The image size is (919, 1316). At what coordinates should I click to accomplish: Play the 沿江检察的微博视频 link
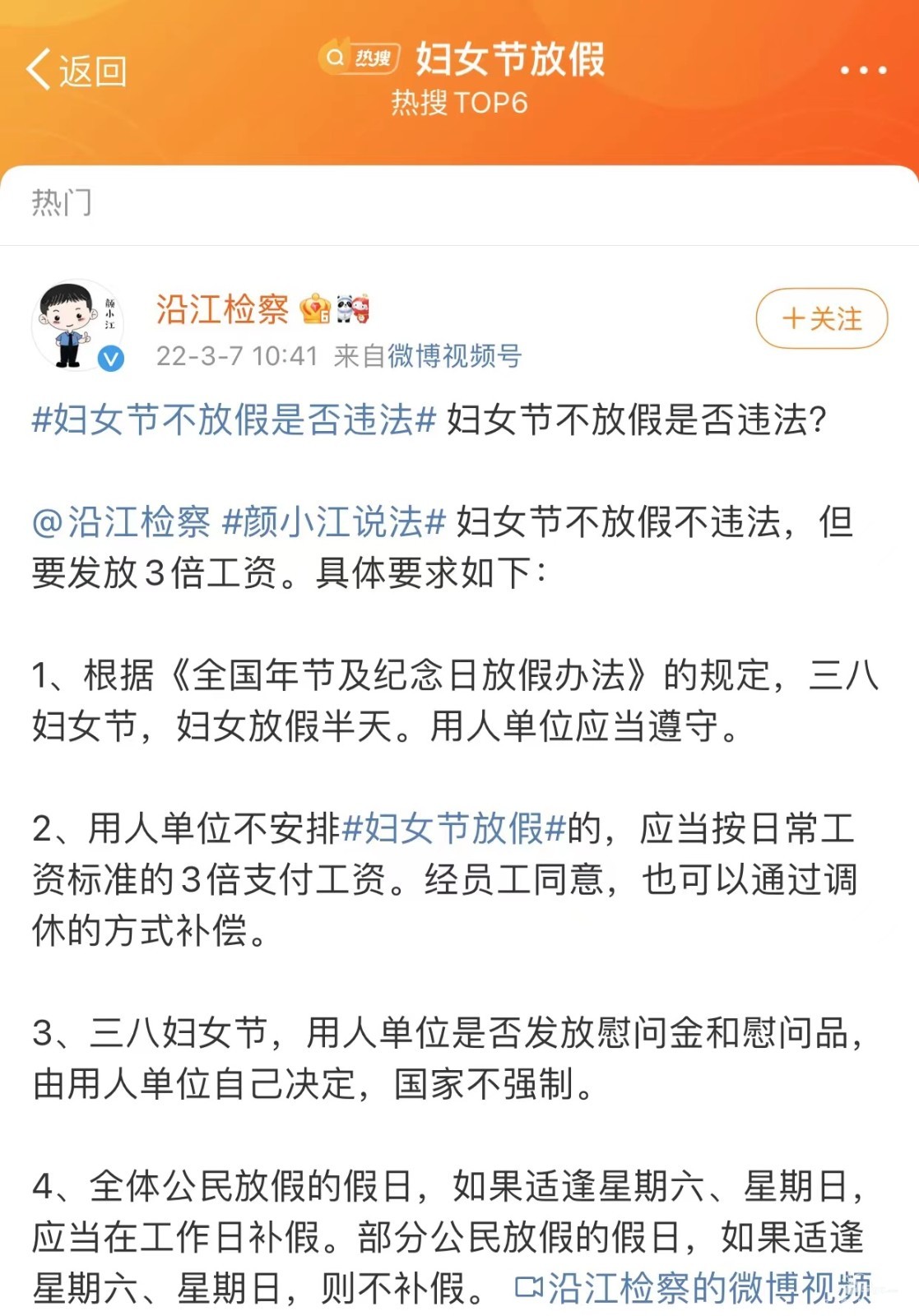coord(695,1288)
